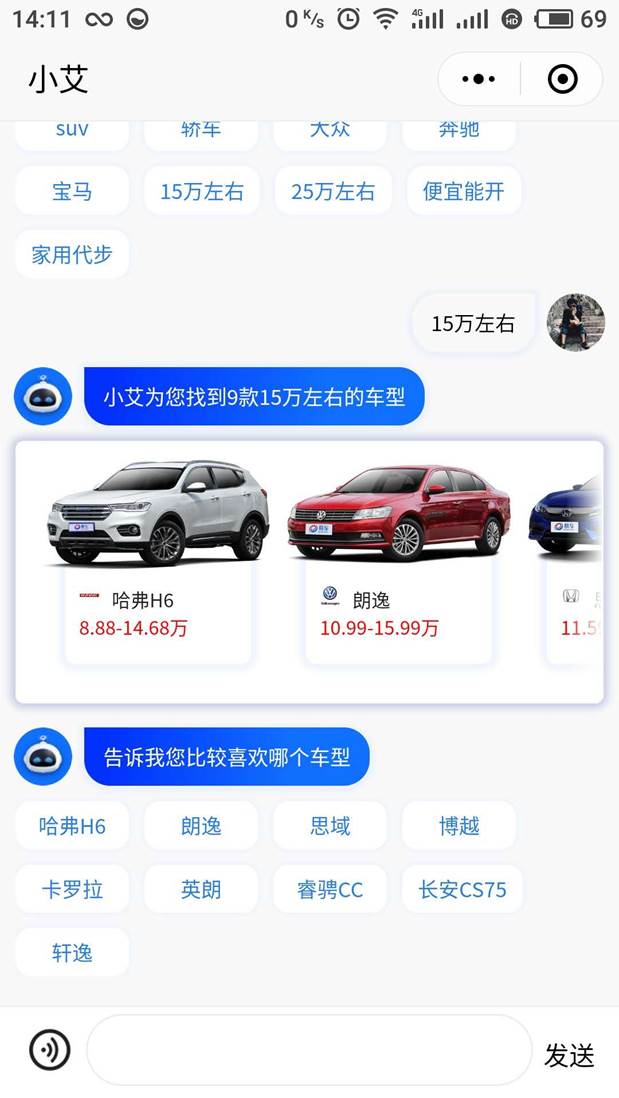Open the mini program more-options menu
Image resolution: width=619 pixels, height=1098 pixels.
pos(479,79)
